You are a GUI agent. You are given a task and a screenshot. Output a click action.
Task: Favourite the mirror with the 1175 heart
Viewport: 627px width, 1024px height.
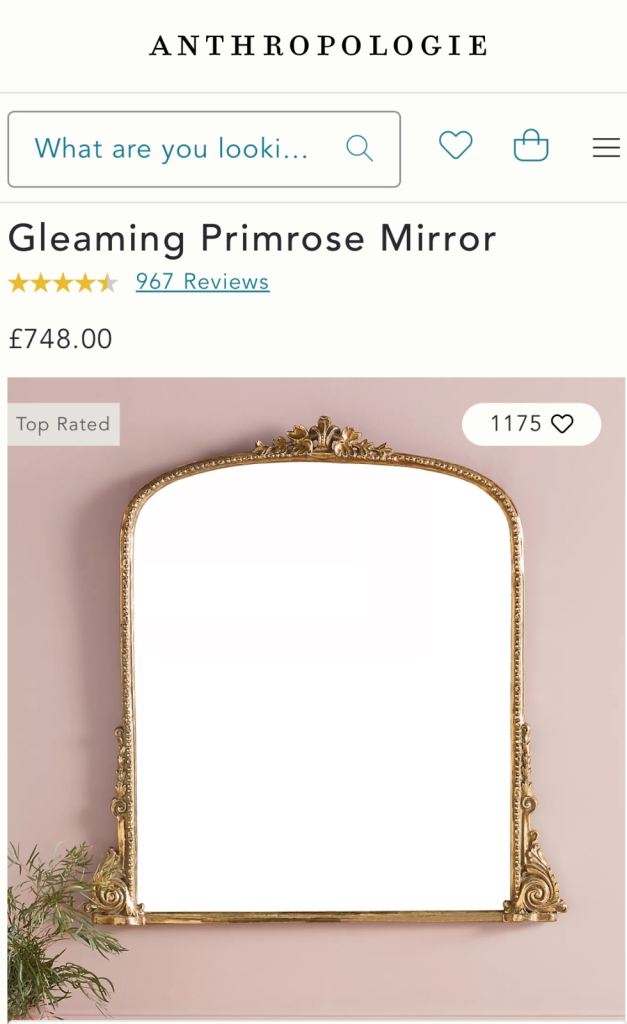point(562,424)
